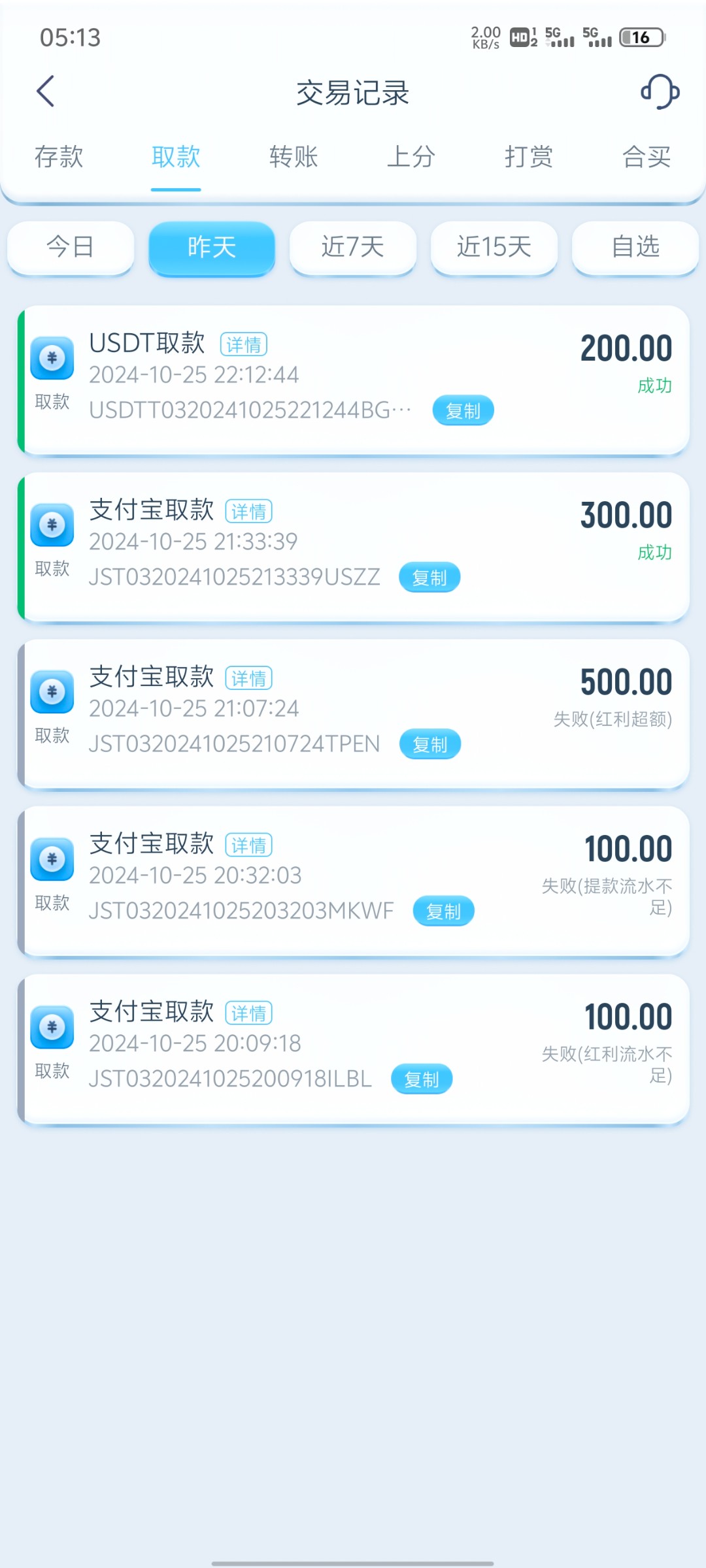Screen dimensions: 706x1568
Task: Open customer service headset icon
Action: (660, 91)
